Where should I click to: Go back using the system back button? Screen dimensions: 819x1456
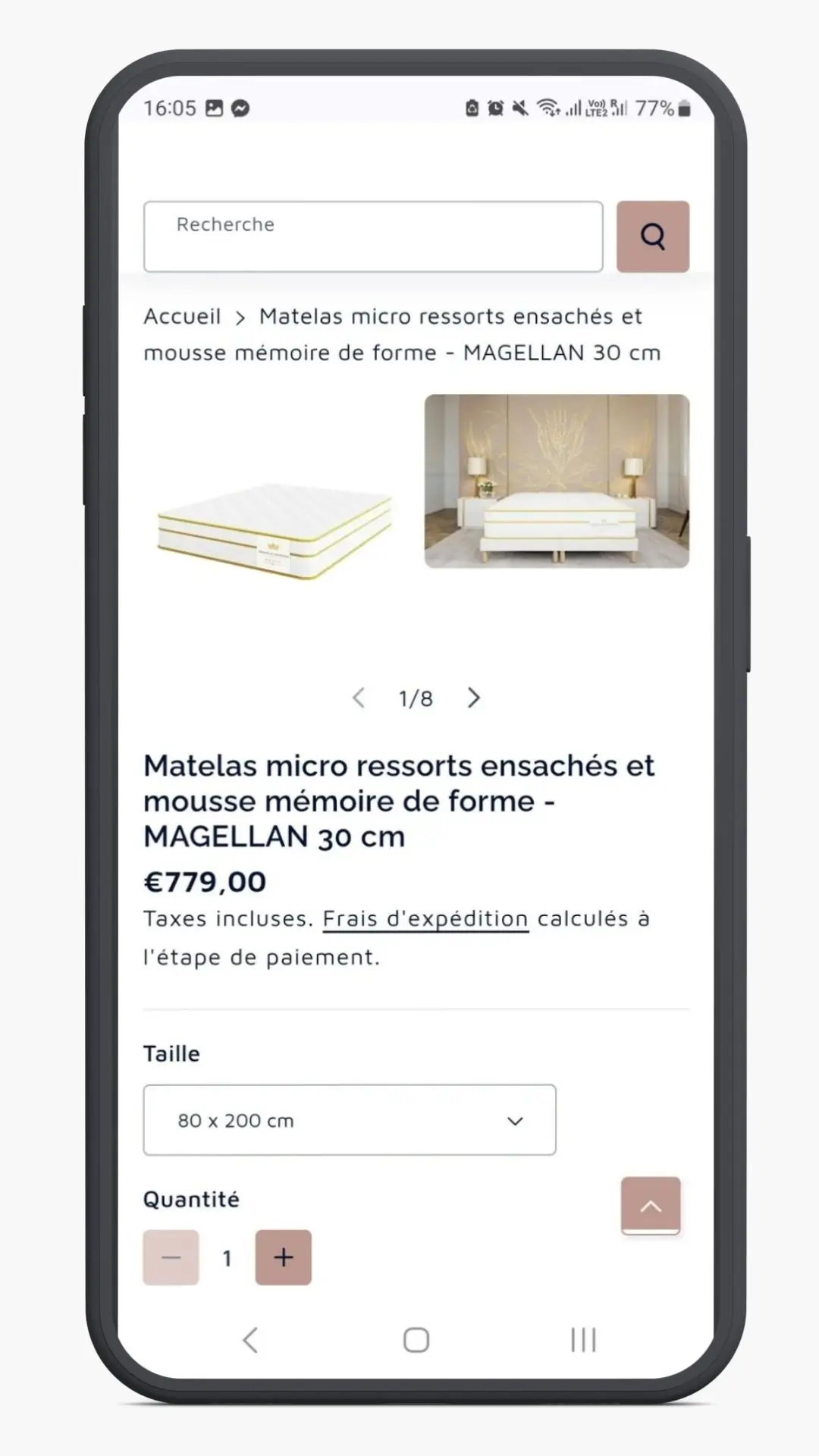click(x=250, y=1340)
